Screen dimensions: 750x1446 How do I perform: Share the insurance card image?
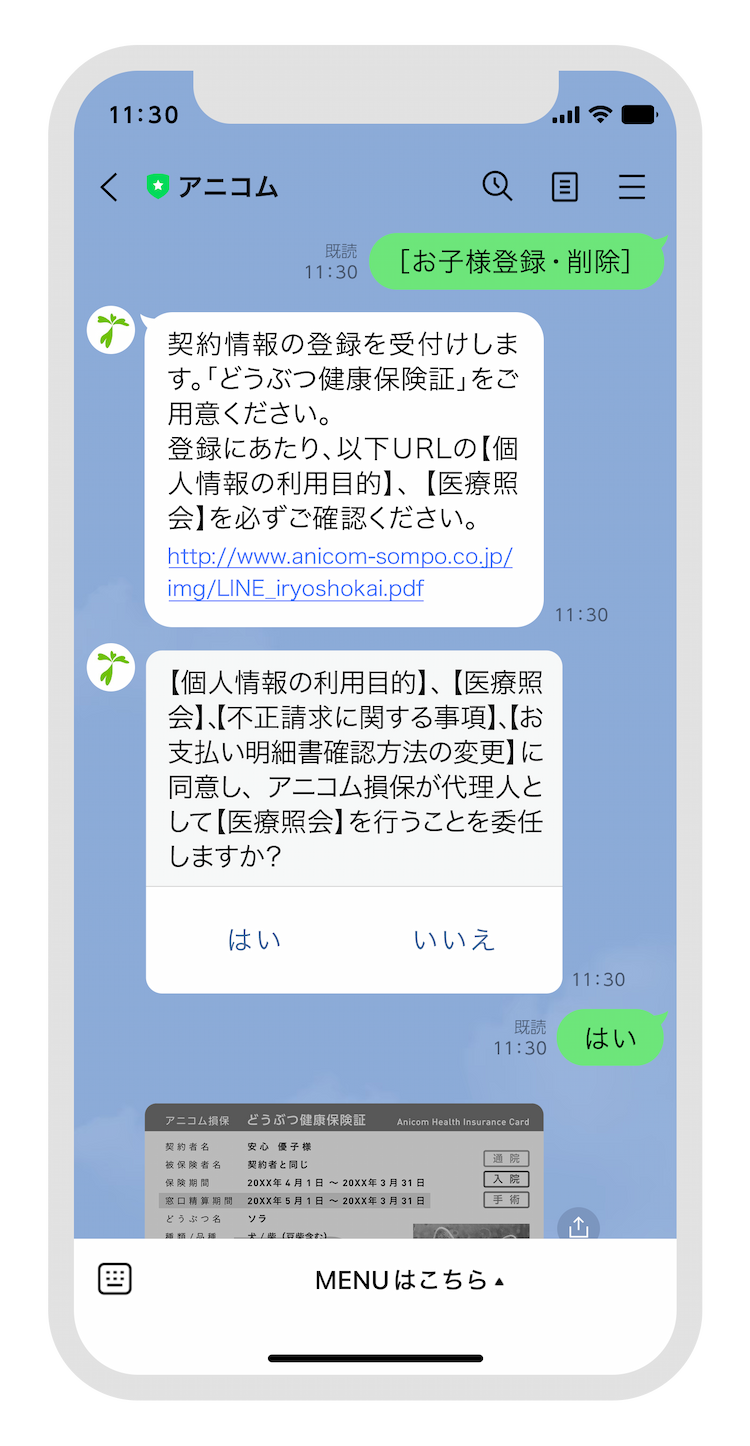[578, 1226]
